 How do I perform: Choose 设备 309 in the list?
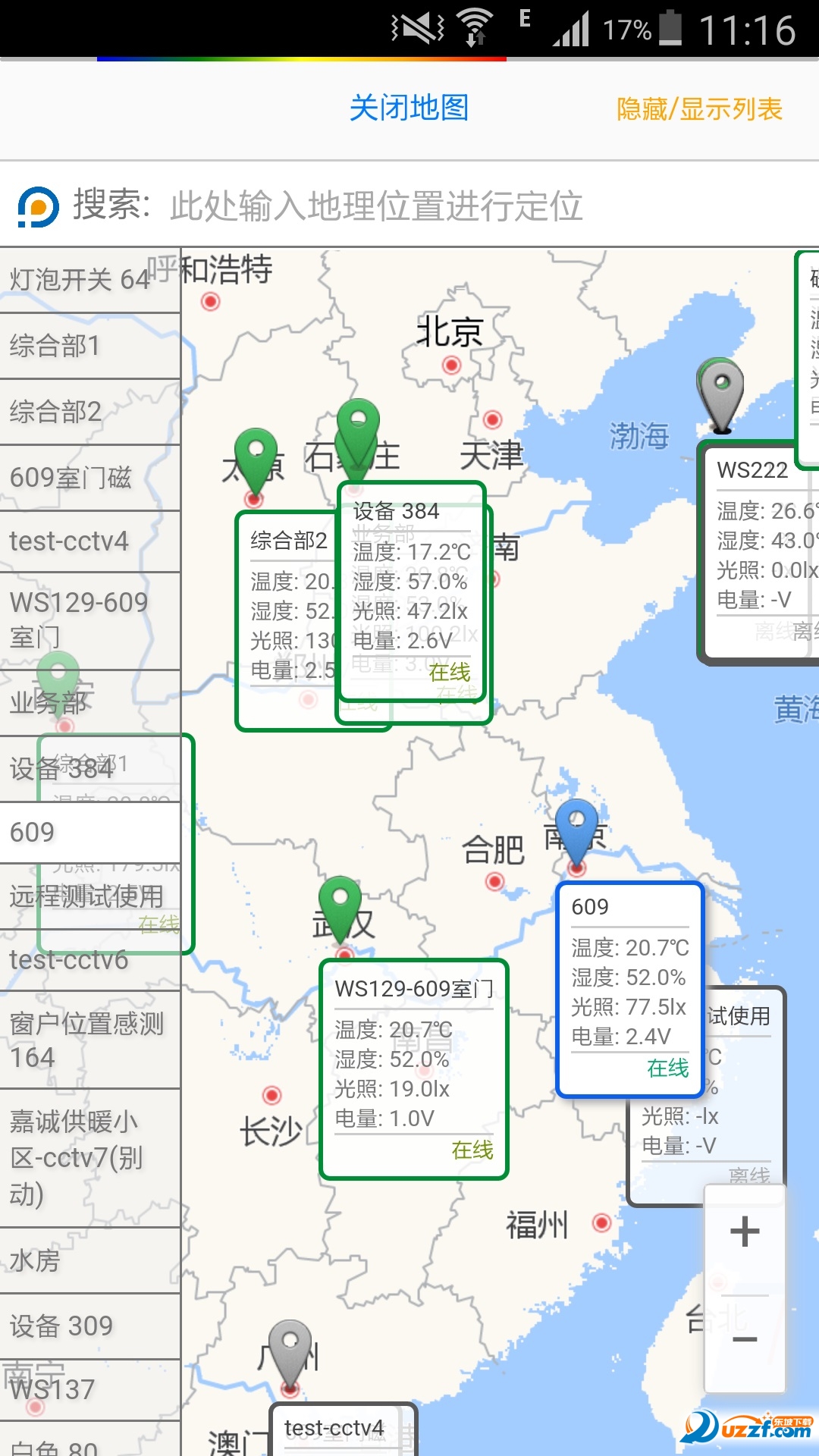(x=90, y=1326)
